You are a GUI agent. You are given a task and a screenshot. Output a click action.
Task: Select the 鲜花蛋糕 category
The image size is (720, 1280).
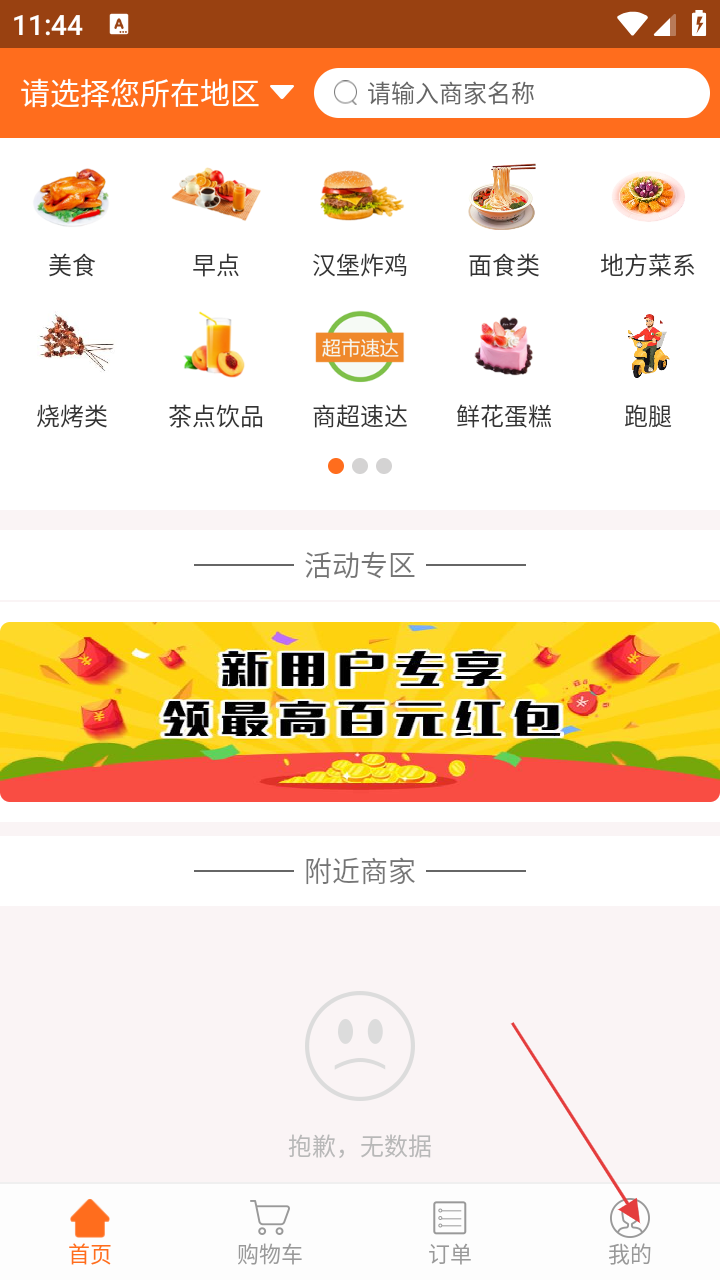click(x=504, y=372)
